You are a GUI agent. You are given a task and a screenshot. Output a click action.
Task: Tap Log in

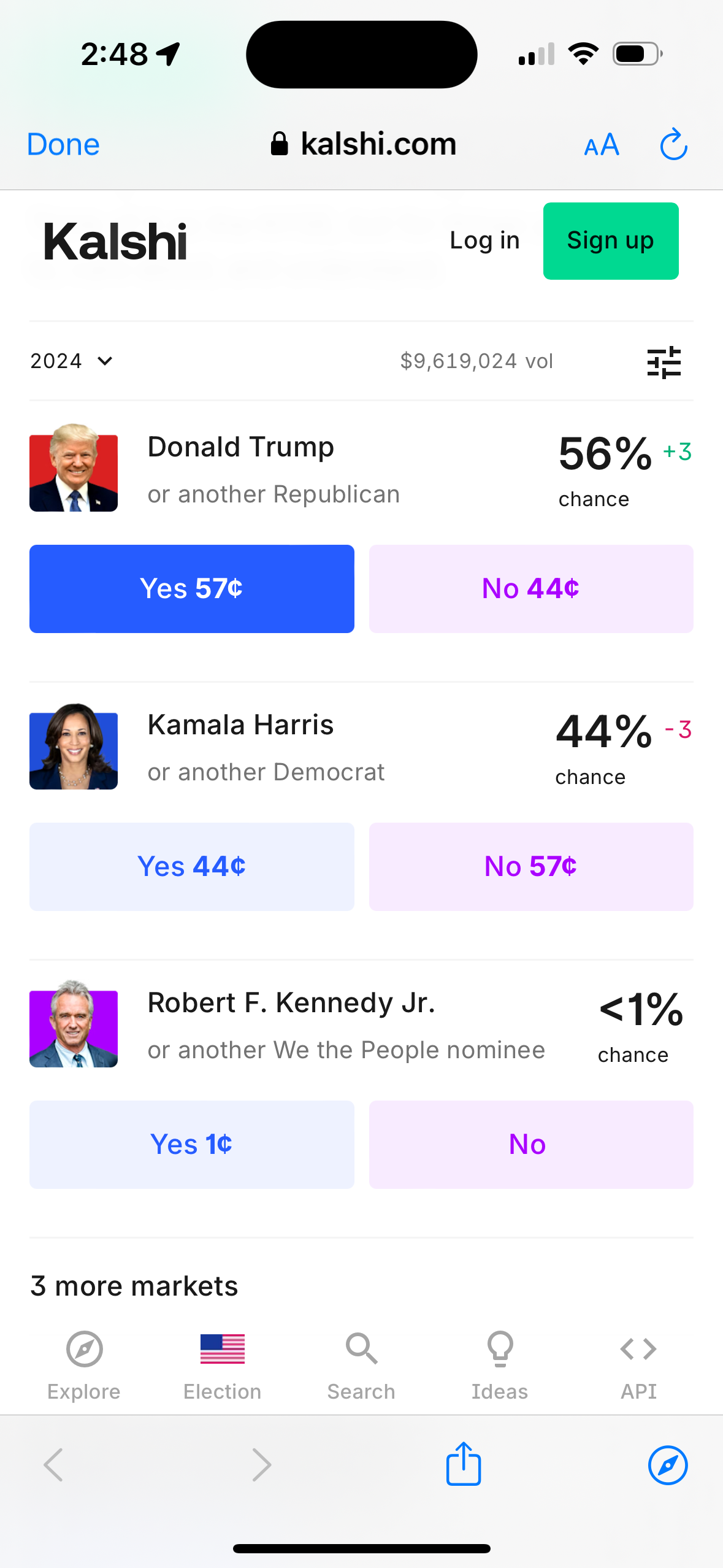tap(484, 240)
